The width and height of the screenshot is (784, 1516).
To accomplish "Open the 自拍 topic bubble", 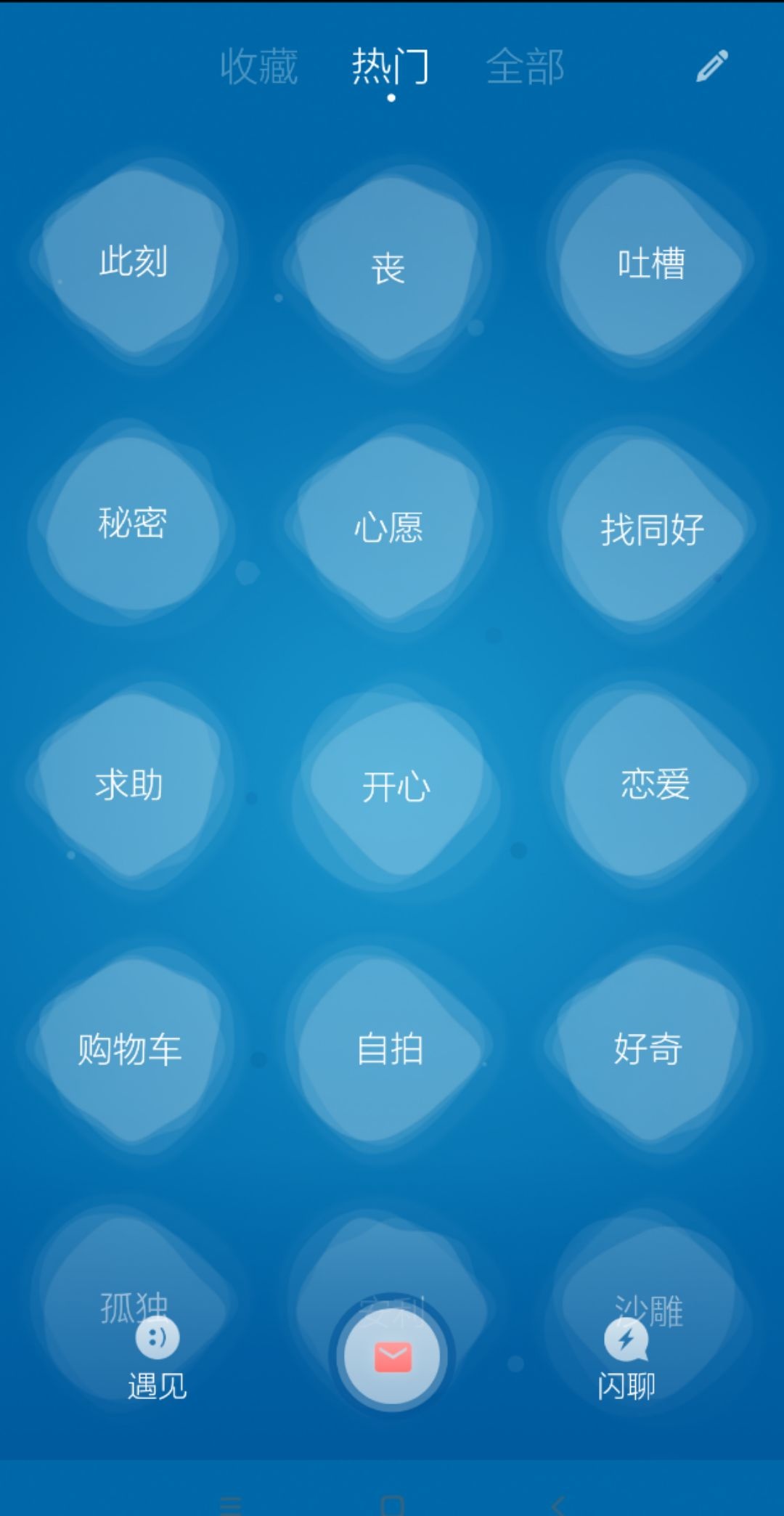I will tap(390, 1049).
